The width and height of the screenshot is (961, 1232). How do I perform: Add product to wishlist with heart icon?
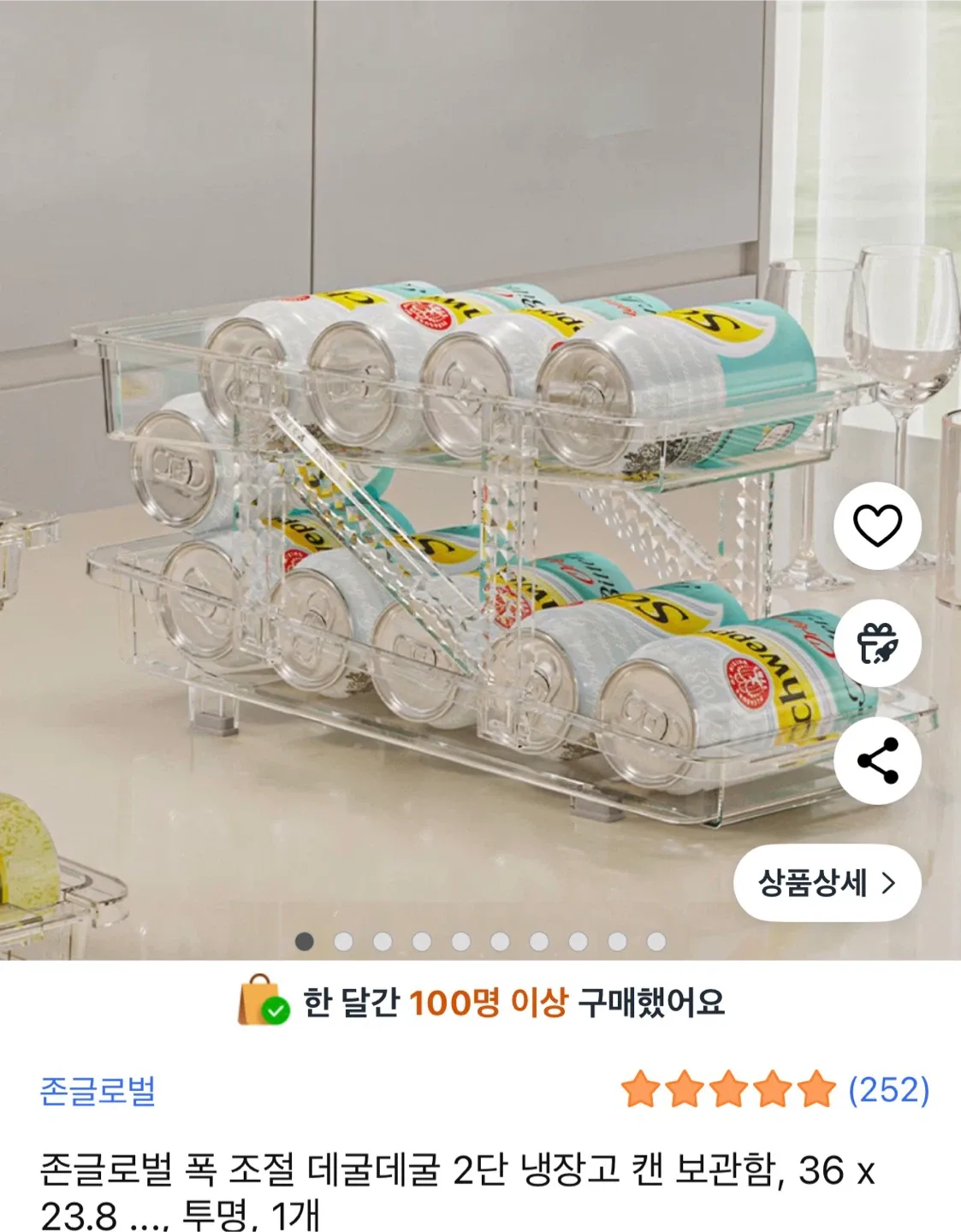[877, 525]
